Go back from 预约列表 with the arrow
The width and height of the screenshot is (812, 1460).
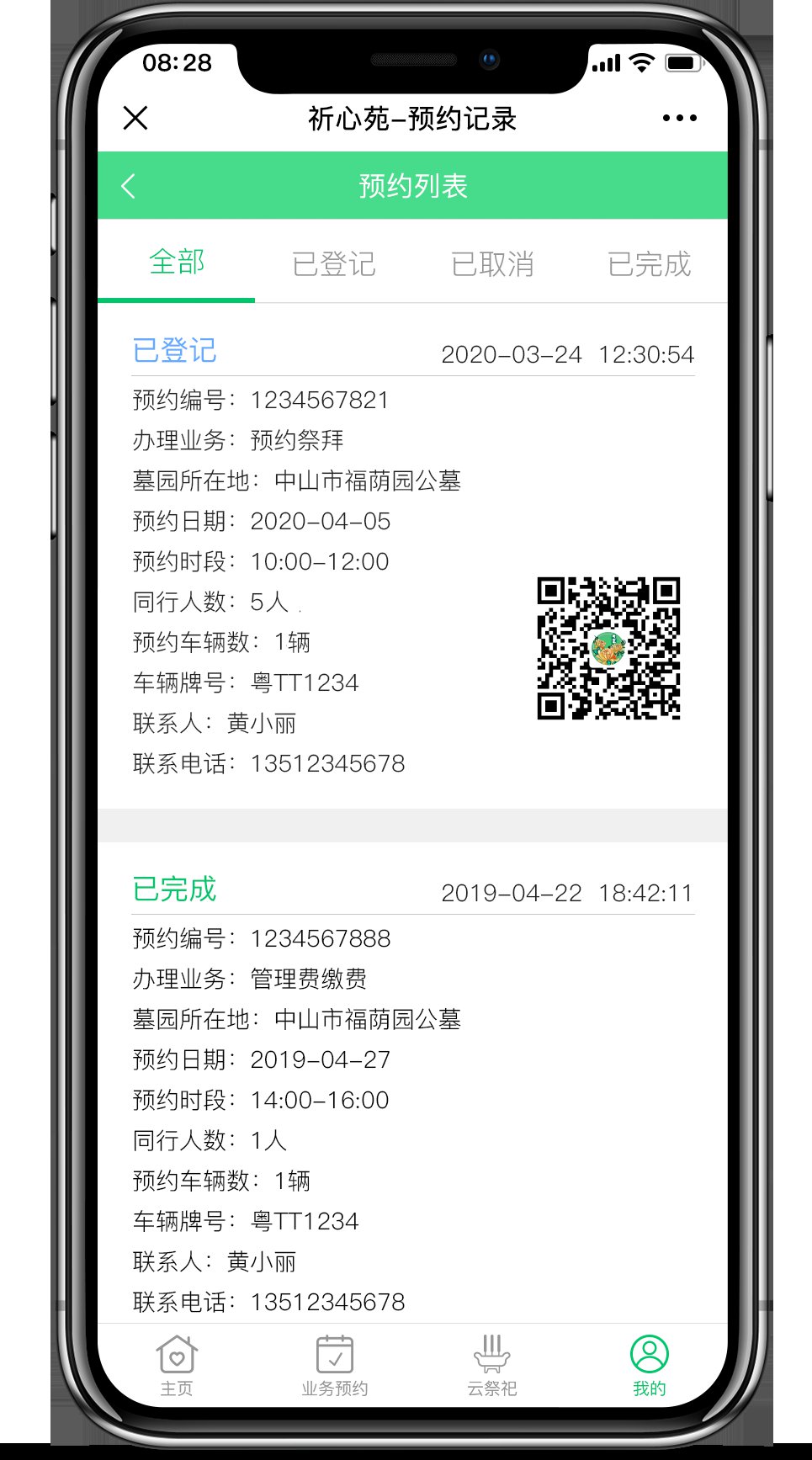click(x=129, y=186)
